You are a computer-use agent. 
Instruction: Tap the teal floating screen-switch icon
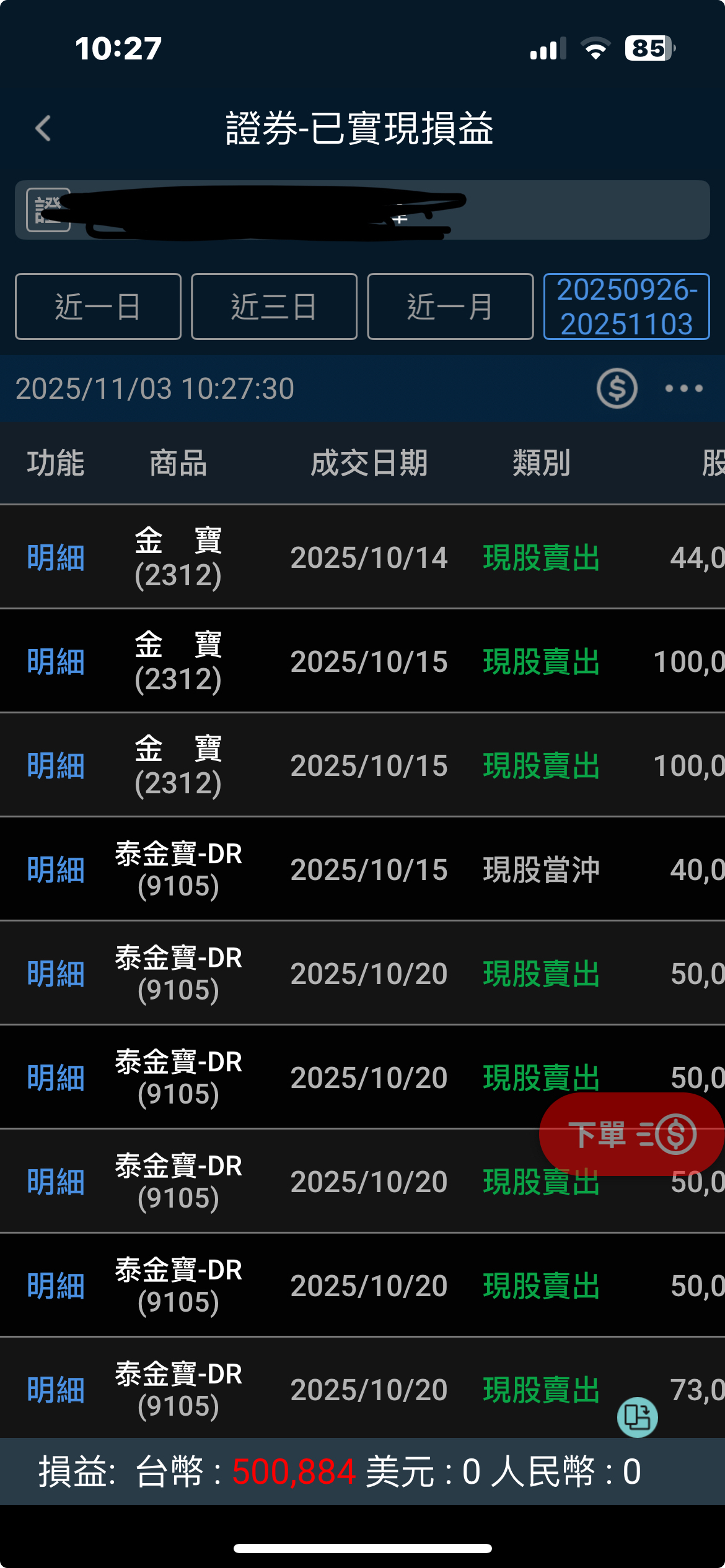coord(637,1417)
